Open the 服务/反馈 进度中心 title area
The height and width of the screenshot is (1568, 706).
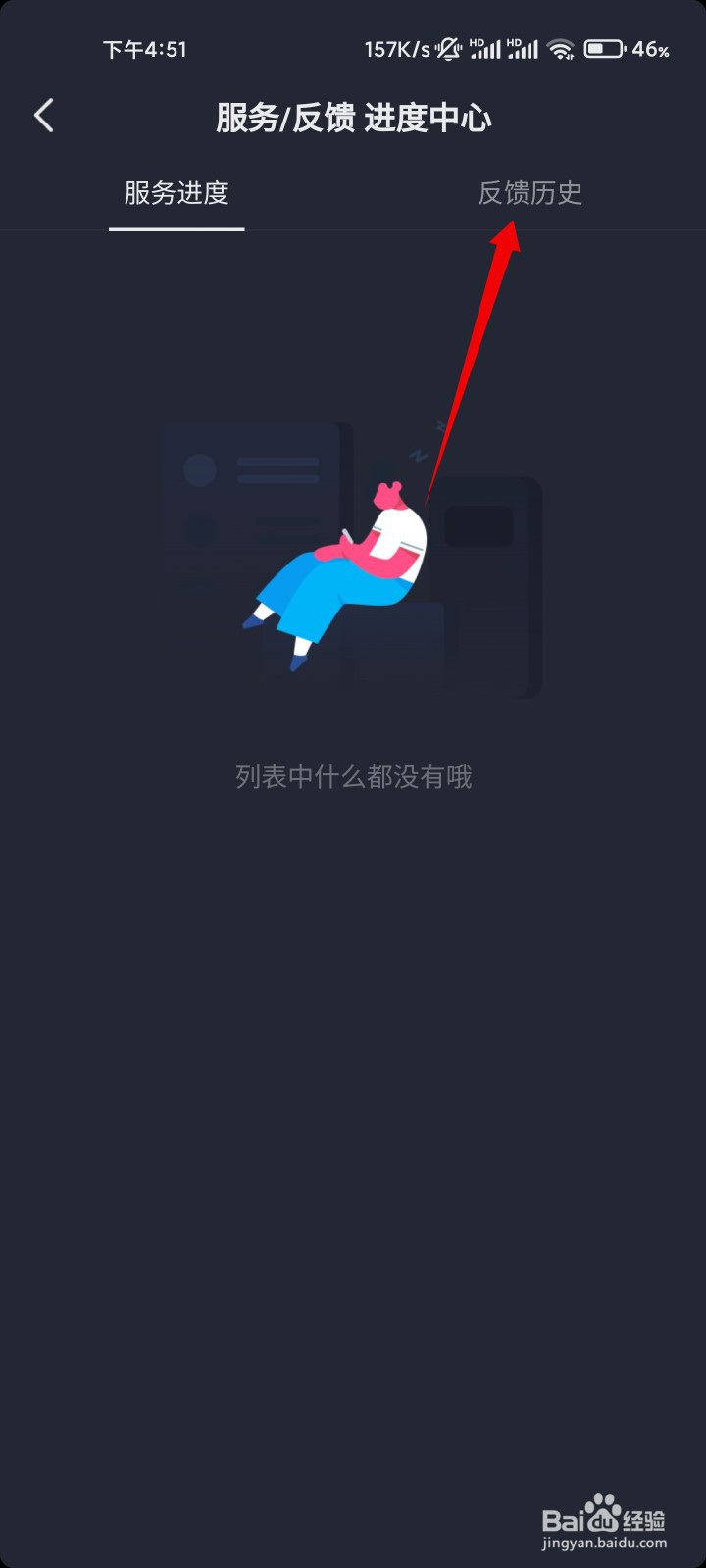coord(353,116)
